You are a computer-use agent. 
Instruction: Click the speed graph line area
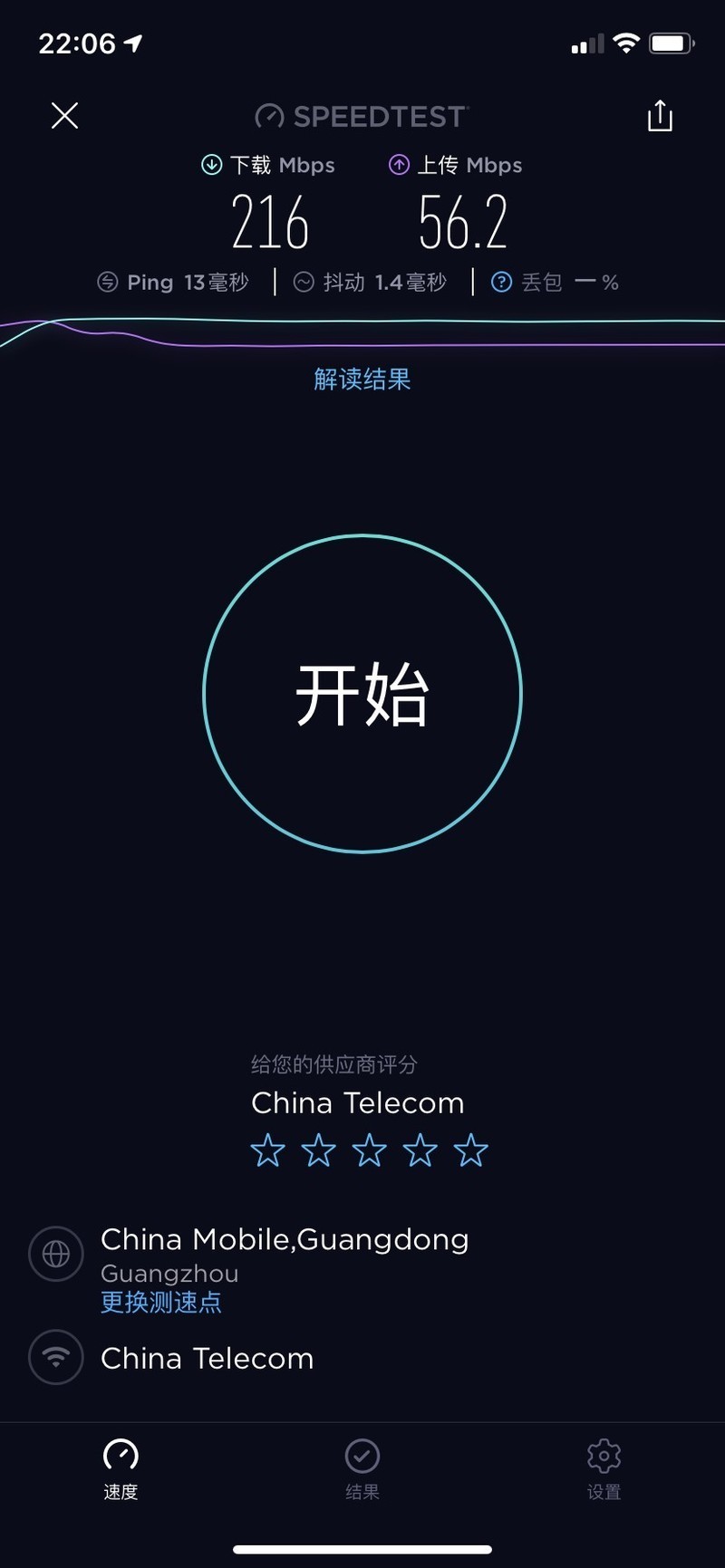362,331
